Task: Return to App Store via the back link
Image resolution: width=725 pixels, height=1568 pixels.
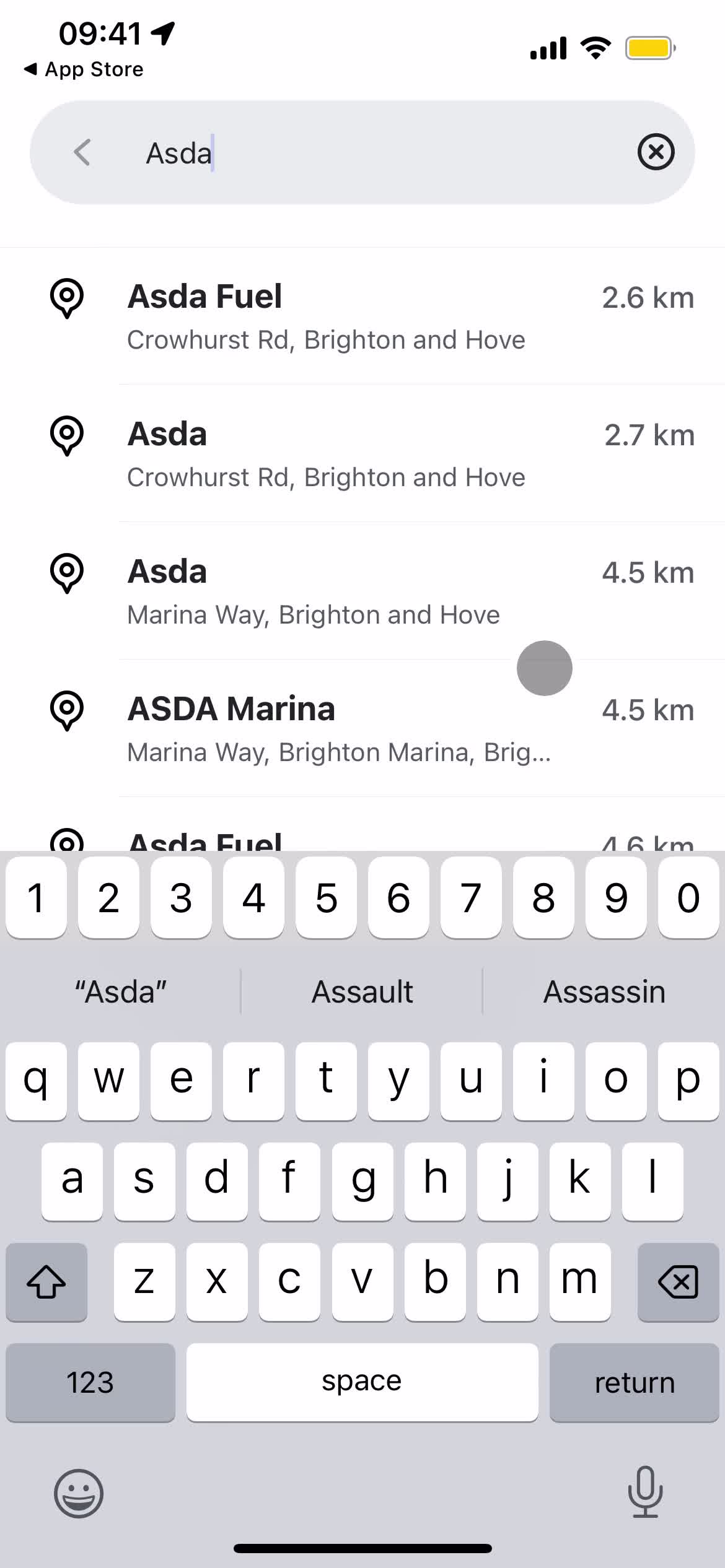Action: pyautogui.click(x=84, y=69)
